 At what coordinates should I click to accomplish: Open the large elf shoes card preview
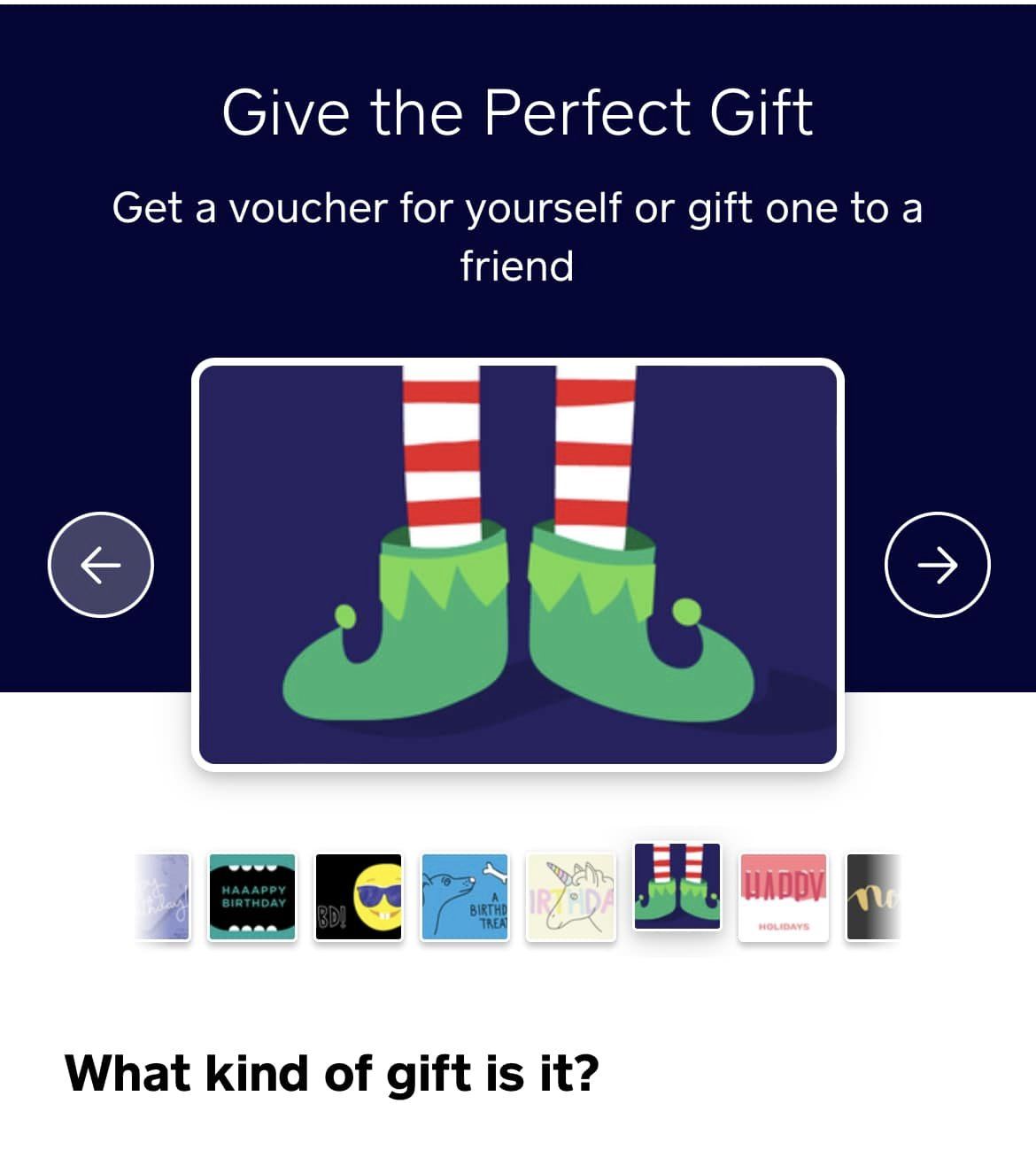pyautogui.click(x=518, y=564)
